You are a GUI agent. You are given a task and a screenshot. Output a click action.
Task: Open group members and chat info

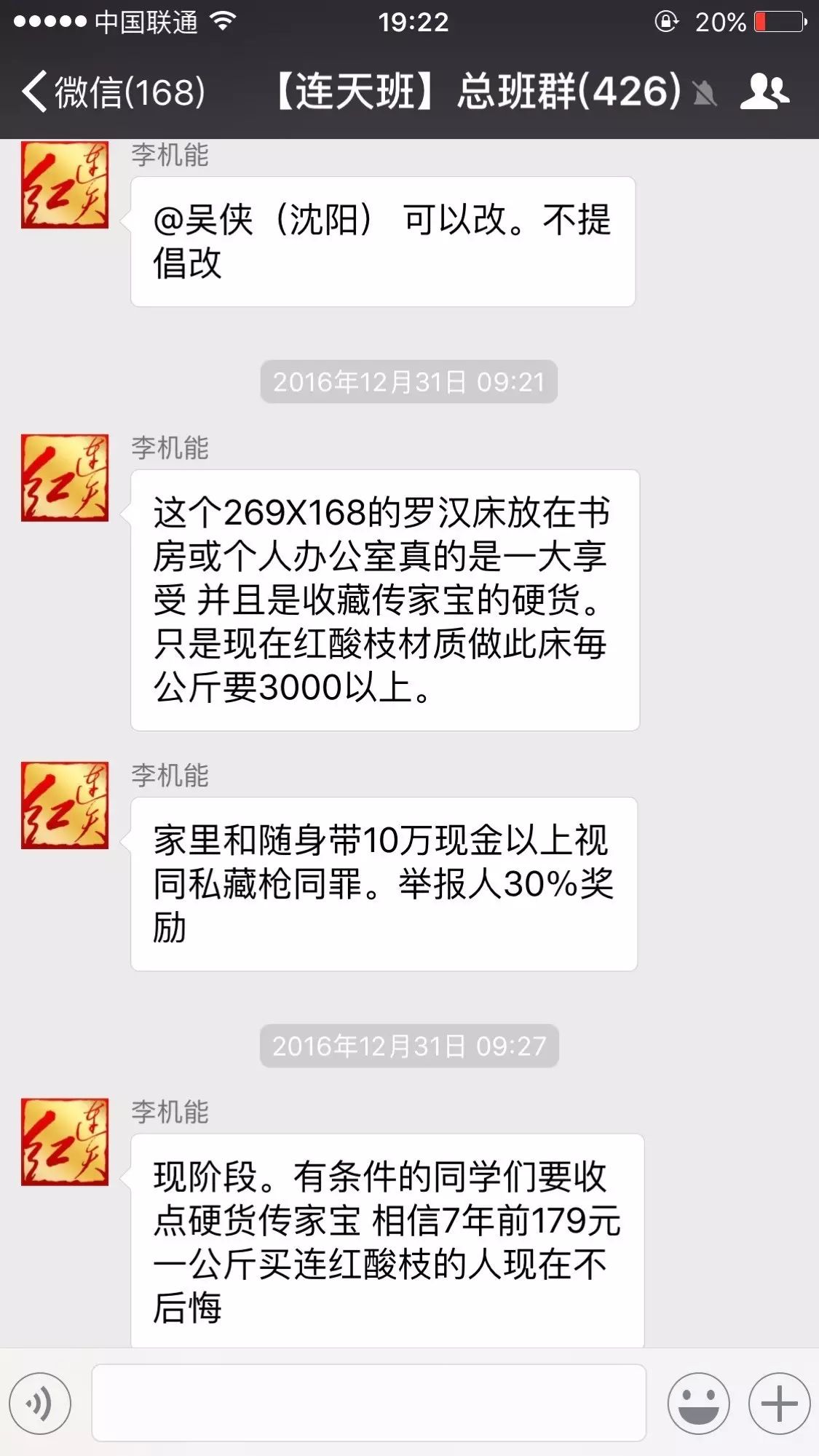tap(764, 92)
